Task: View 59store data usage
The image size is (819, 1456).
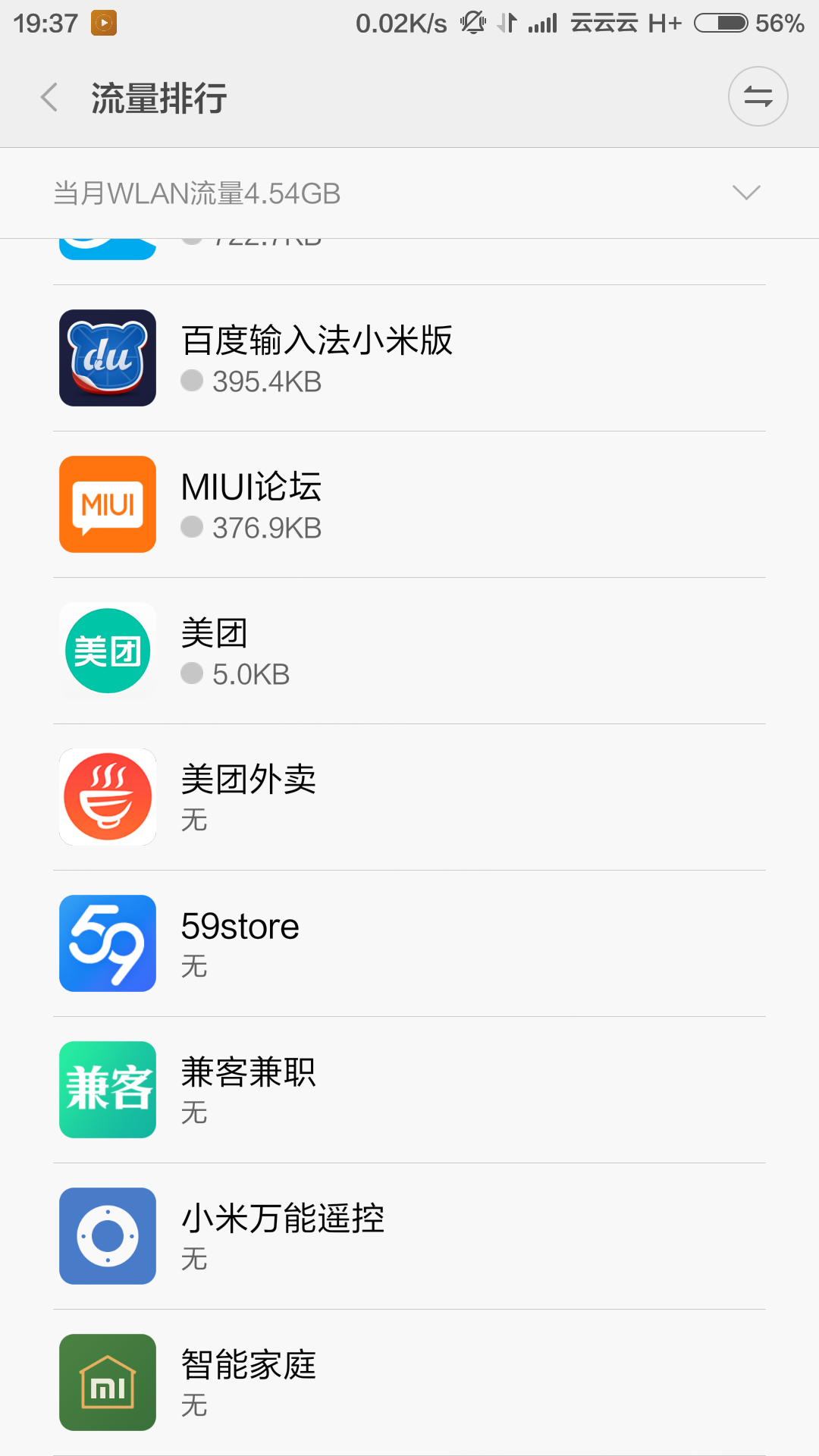Action: tap(409, 943)
